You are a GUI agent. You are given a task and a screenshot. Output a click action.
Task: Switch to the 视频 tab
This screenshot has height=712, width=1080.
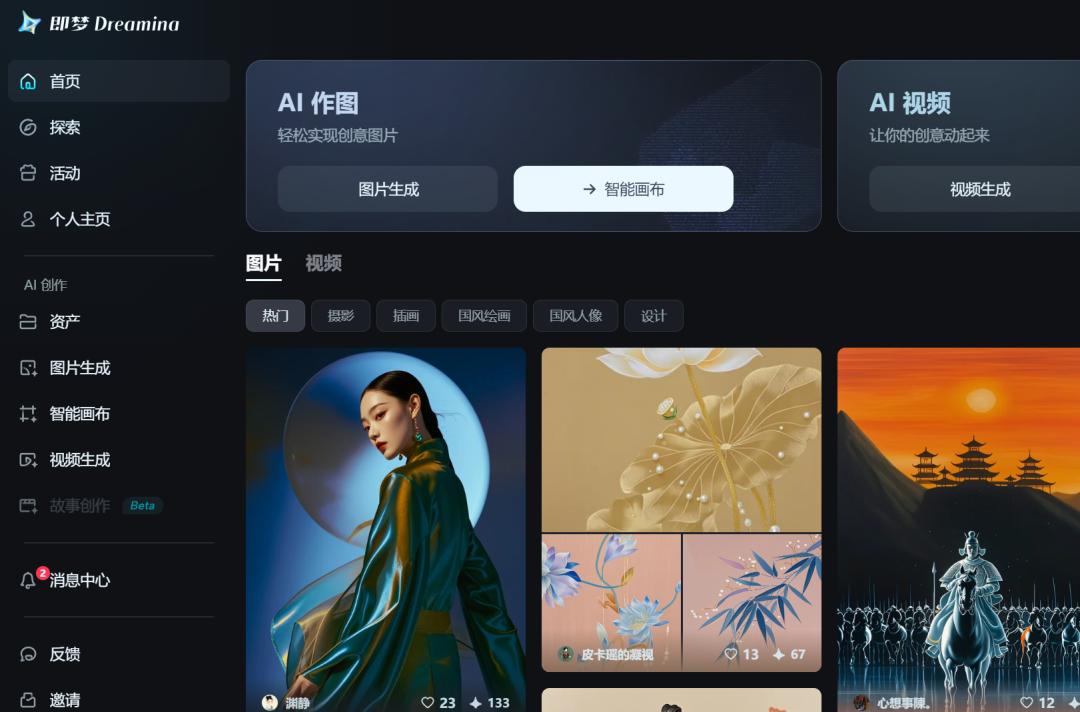[x=323, y=263]
